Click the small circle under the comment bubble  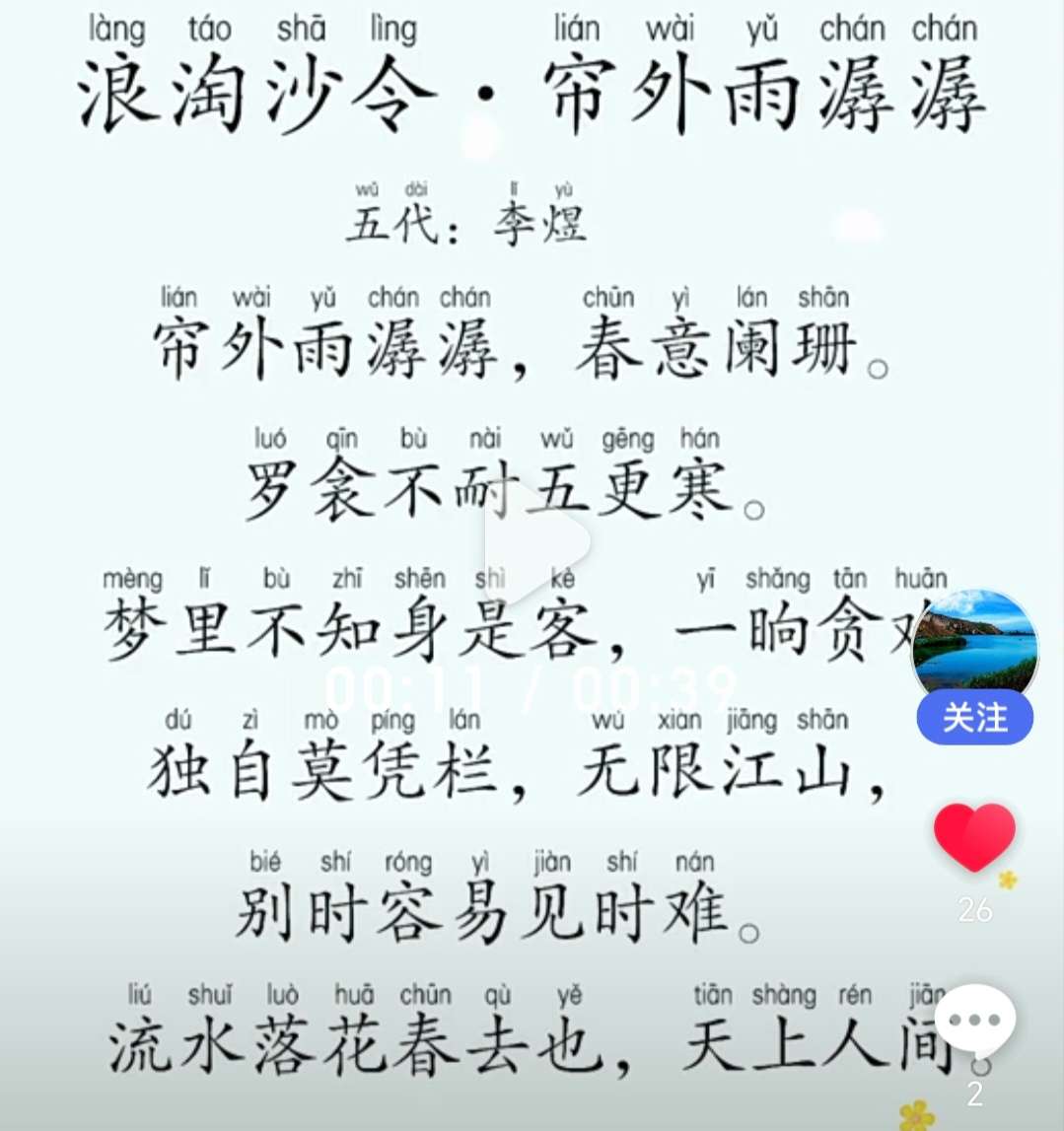[x=981, y=1067]
